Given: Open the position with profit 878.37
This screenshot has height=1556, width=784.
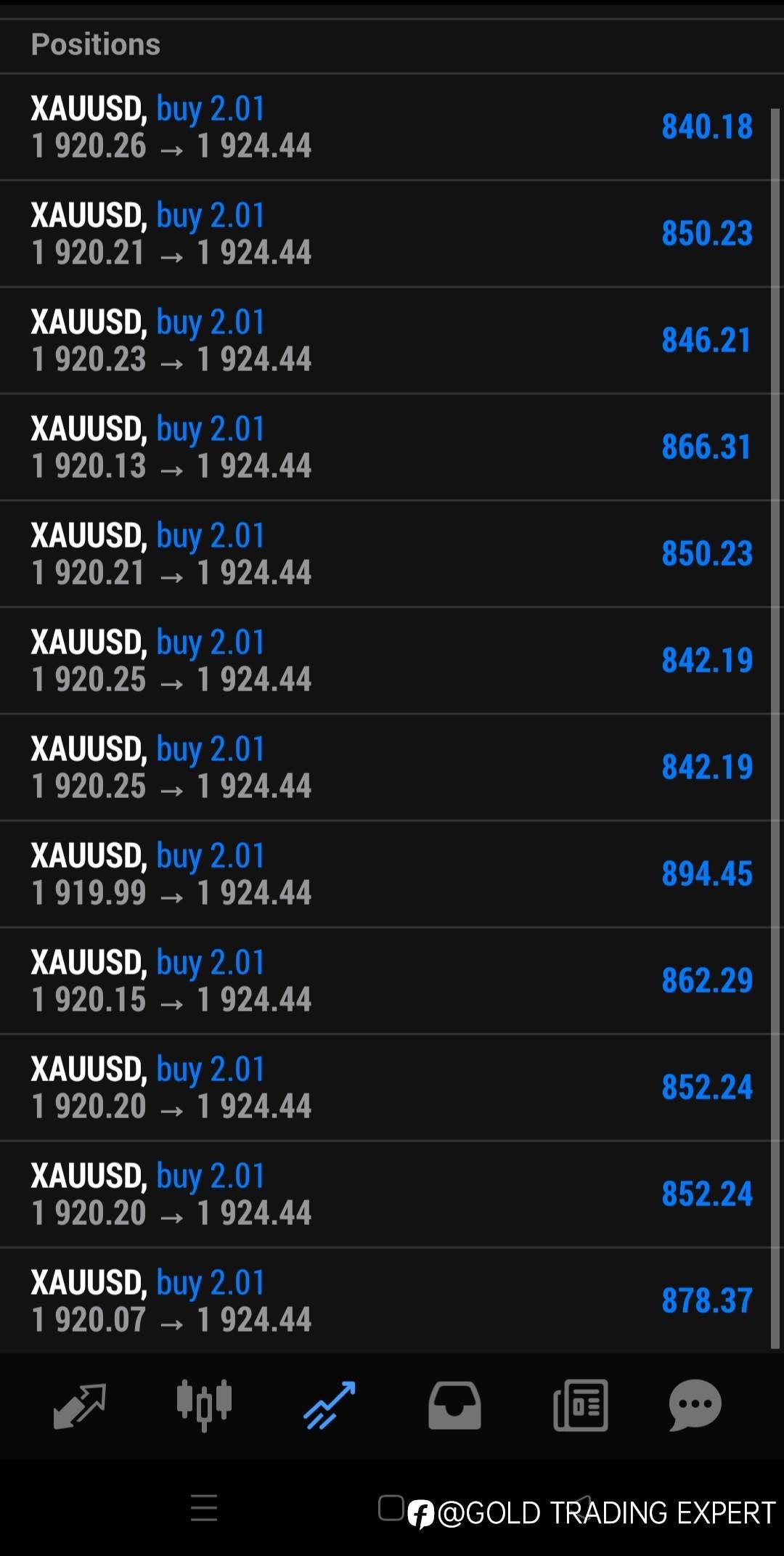Looking at the screenshot, I should 385,1301.
